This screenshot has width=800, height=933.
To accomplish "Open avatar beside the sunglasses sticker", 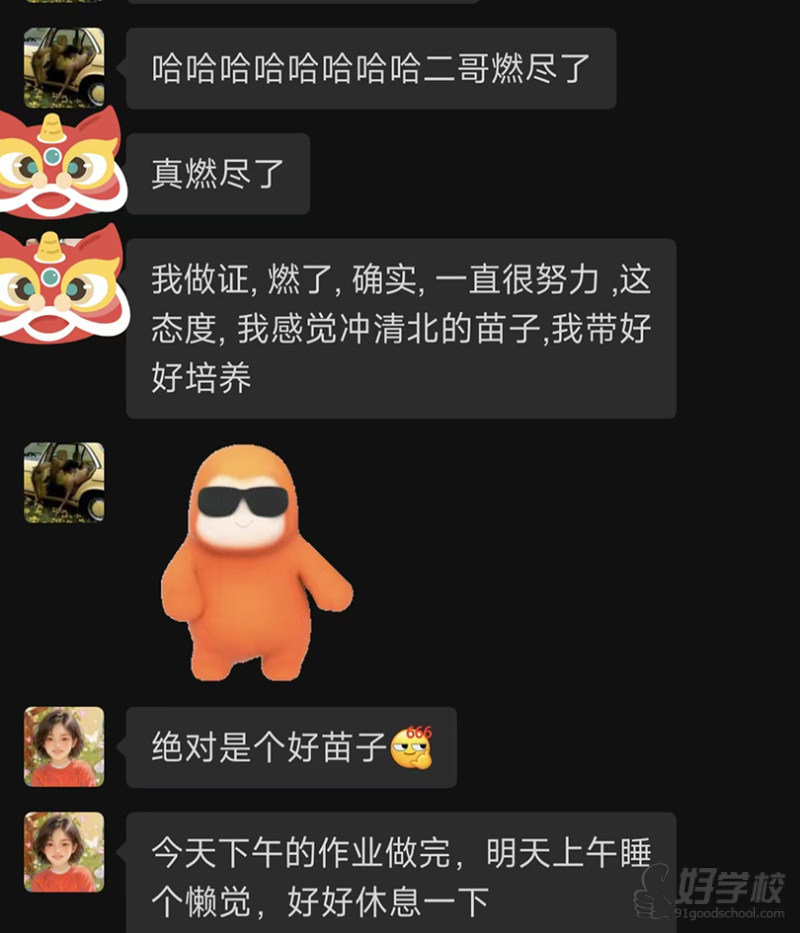I will tap(64, 482).
